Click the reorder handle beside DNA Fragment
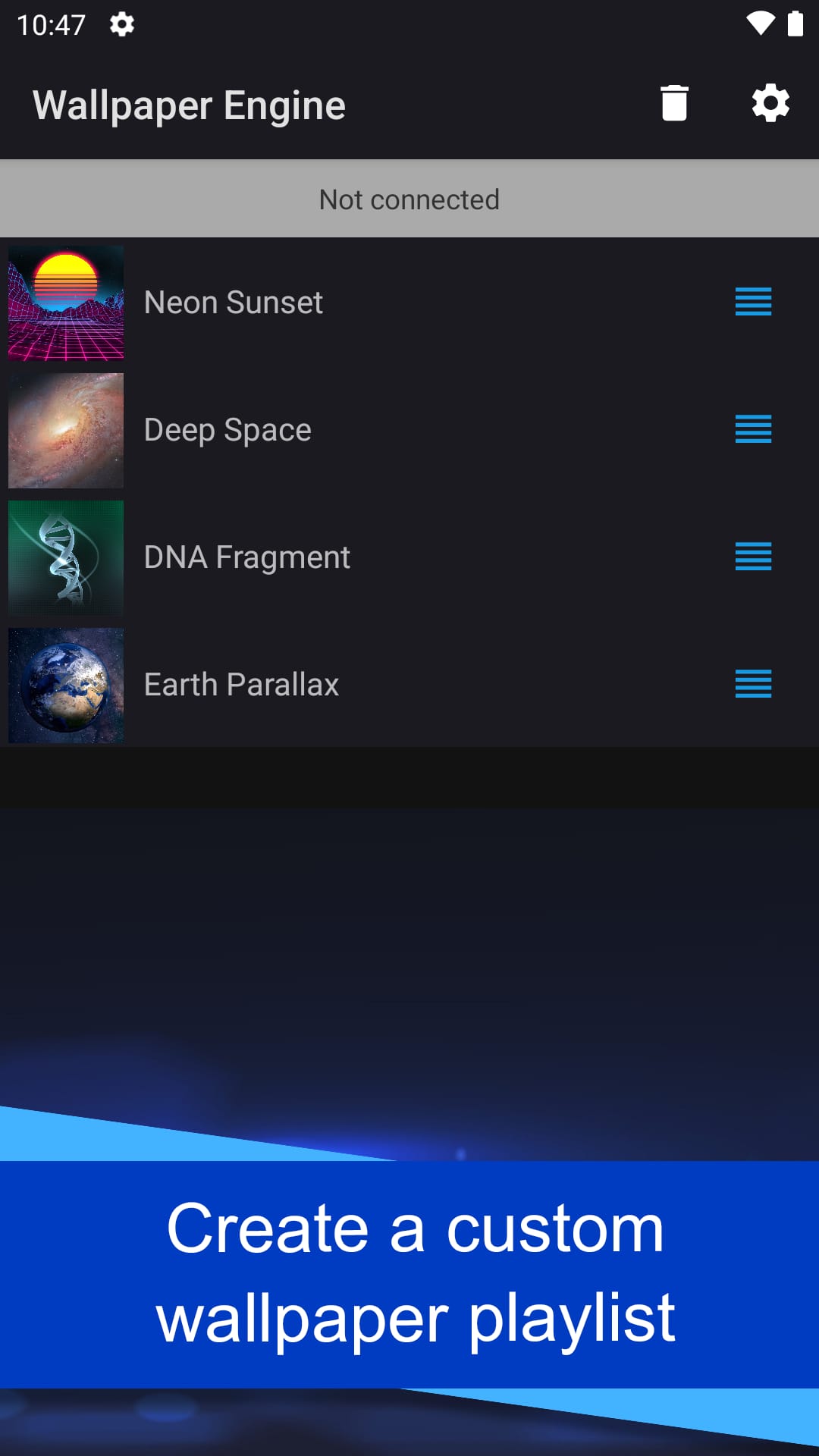 (753, 557)
